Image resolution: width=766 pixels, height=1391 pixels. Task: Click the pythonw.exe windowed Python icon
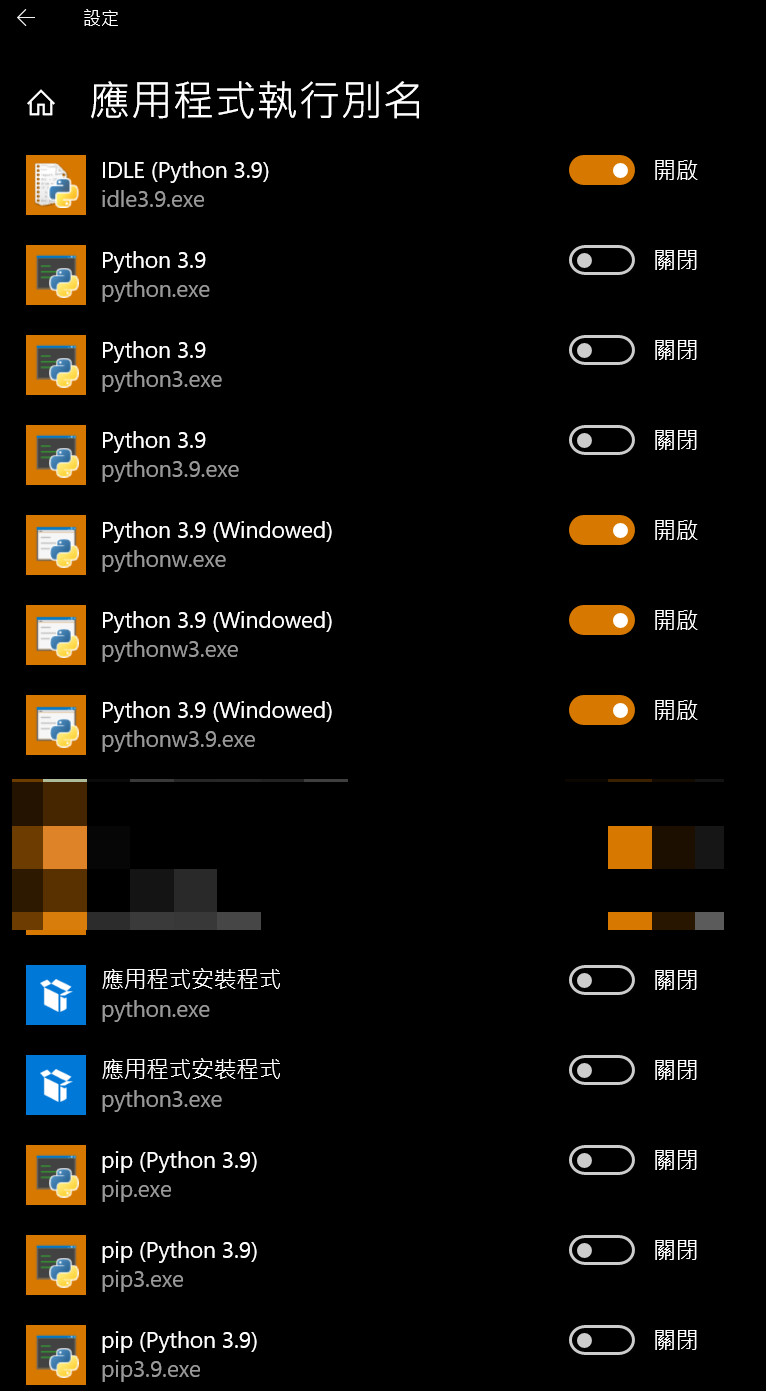(55, 545)
